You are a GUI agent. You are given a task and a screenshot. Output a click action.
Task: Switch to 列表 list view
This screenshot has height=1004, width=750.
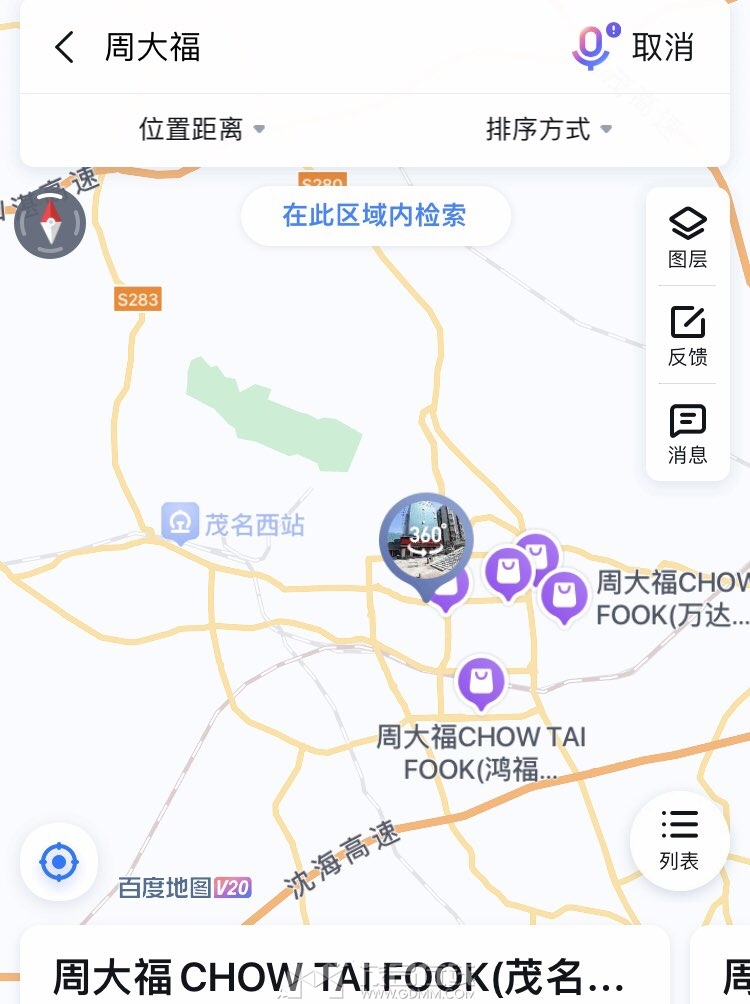679,840
